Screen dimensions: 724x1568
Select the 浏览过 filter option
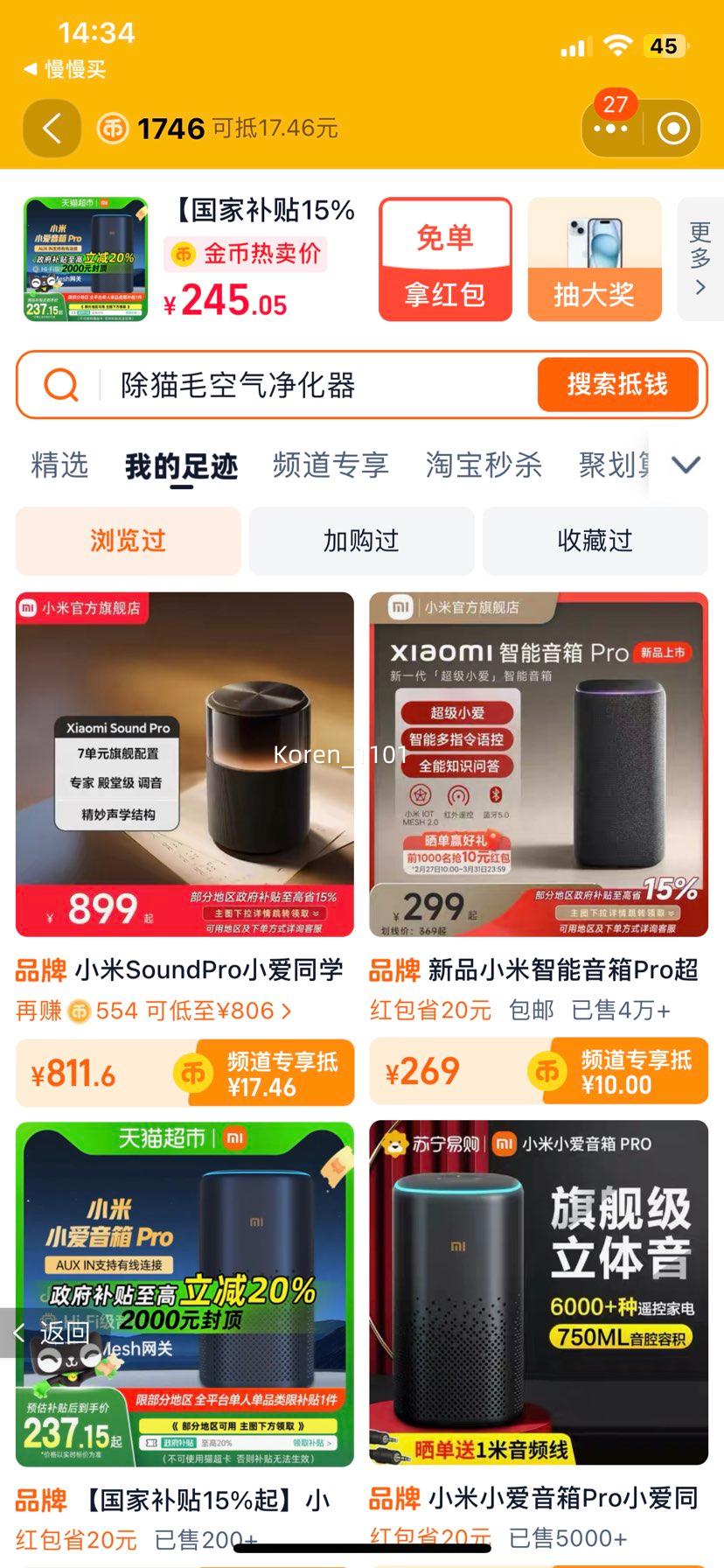(128, 541)
